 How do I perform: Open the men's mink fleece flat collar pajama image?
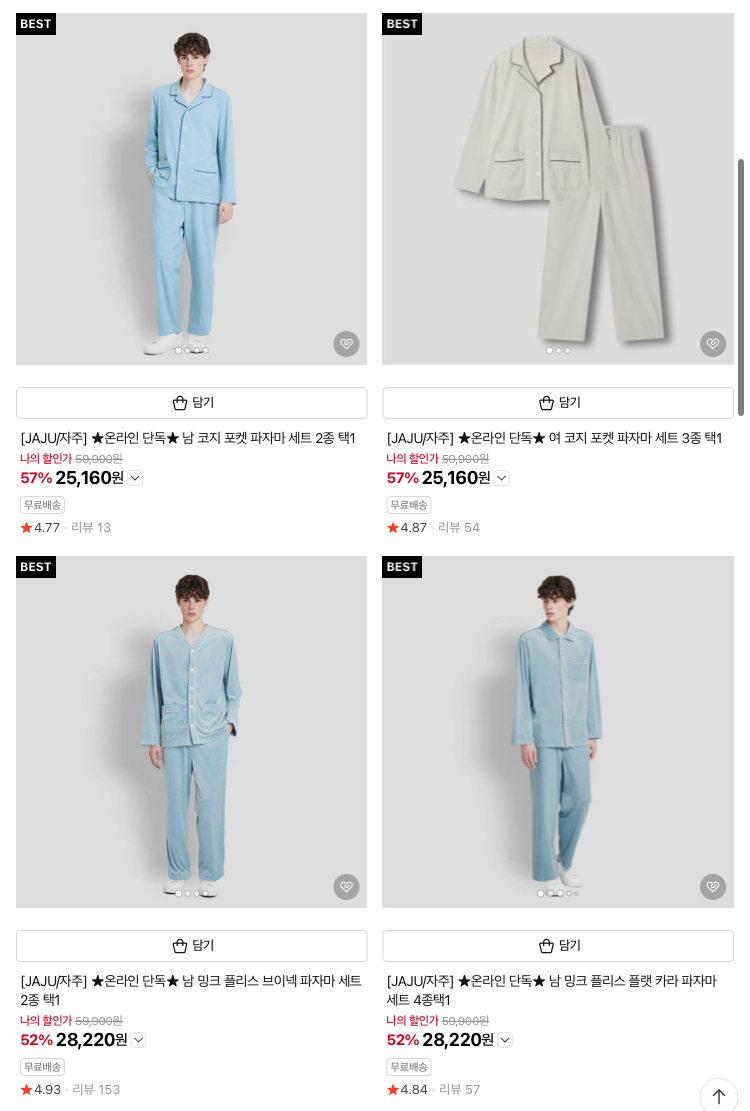point(557,731)
